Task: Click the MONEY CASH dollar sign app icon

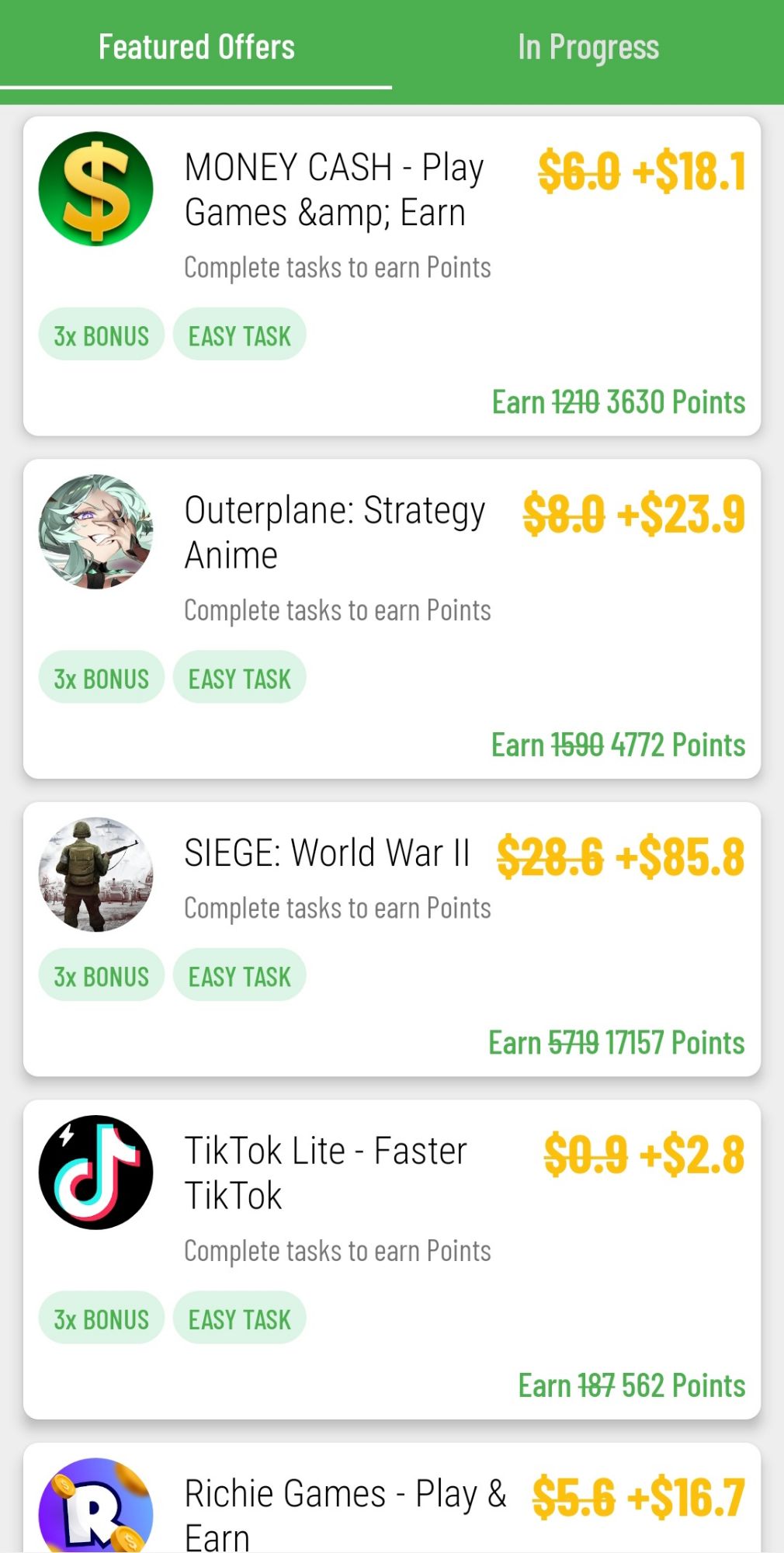Action: [95, 189]
